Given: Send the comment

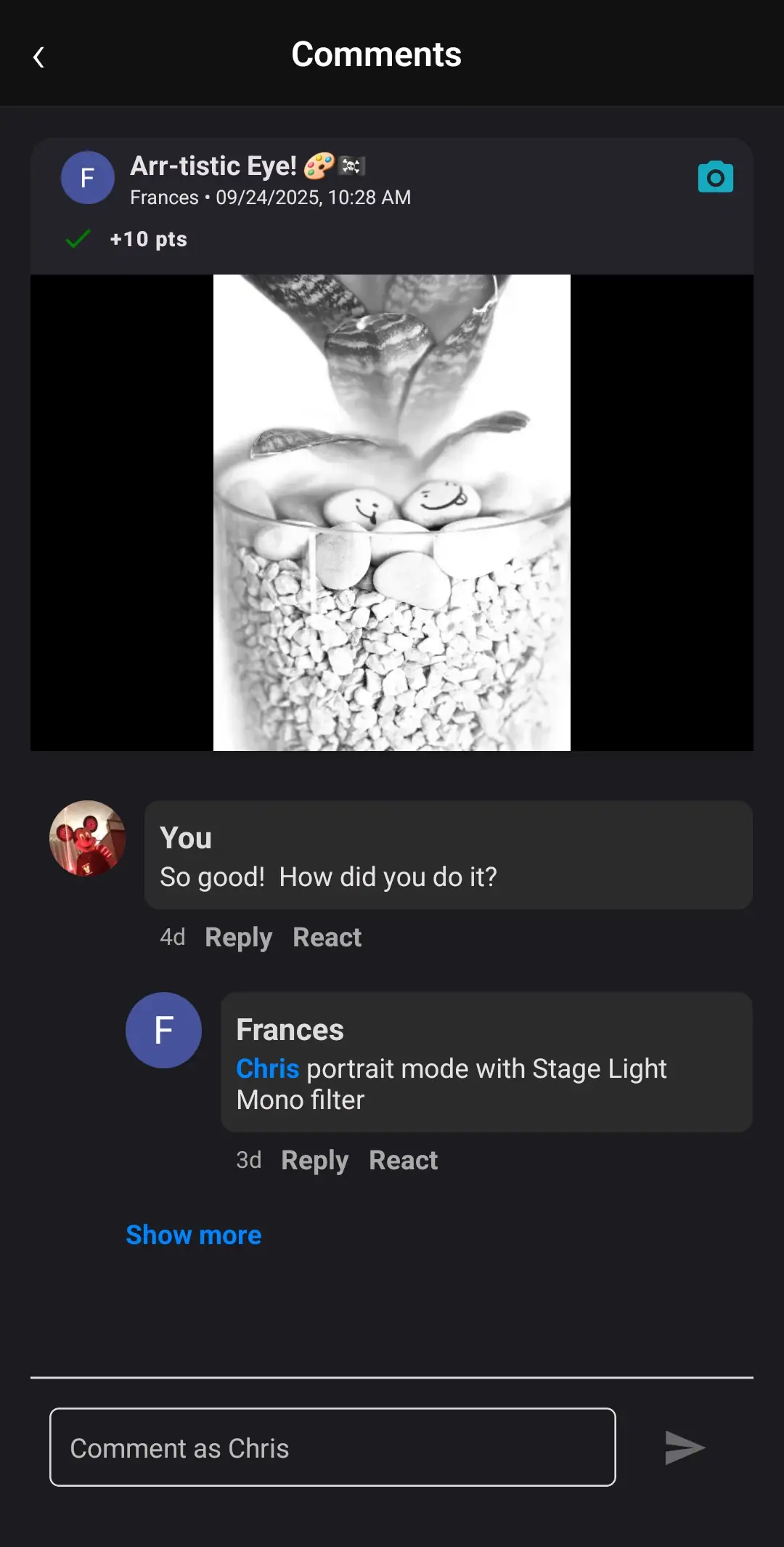Looking at the screenshot, I should coord(684,1447).
